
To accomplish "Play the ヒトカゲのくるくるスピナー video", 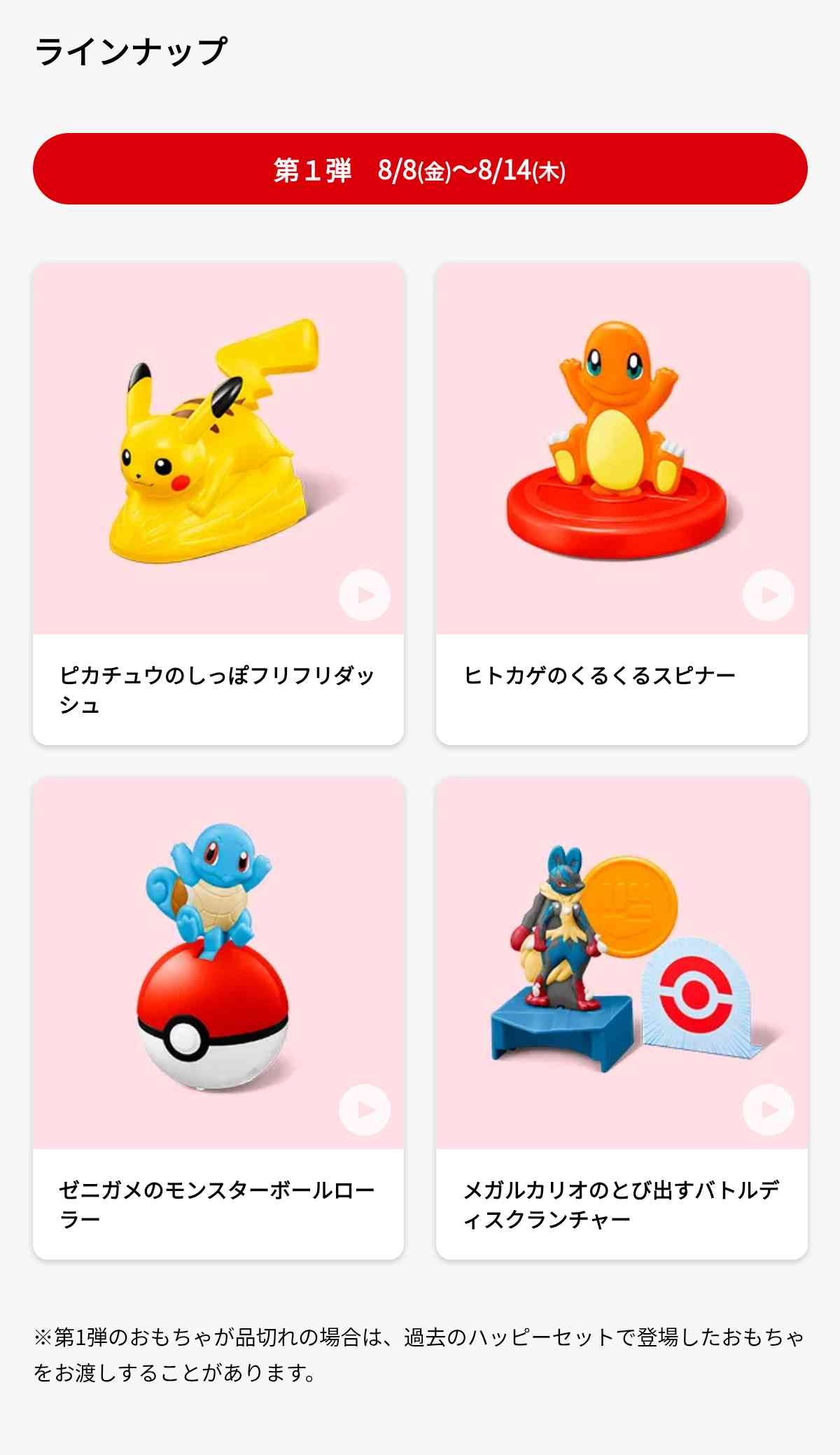I will click(x=768, y=595).
